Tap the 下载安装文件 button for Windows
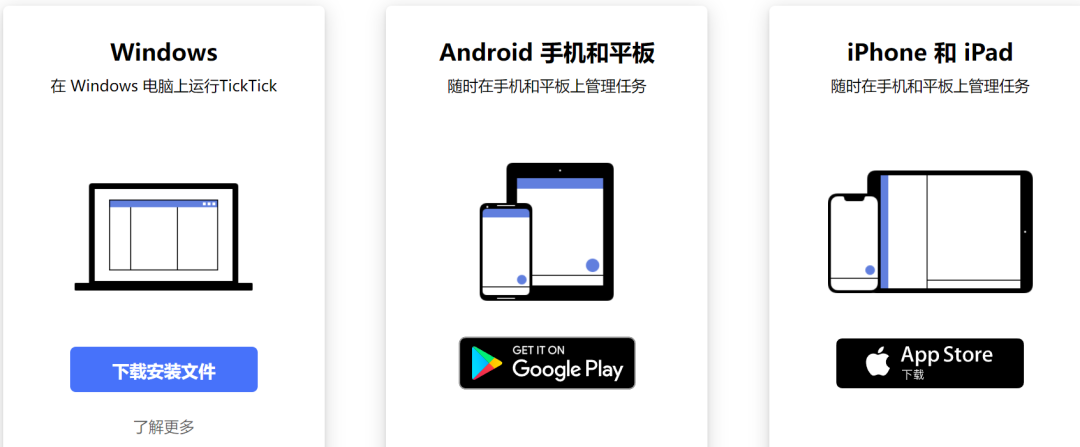This screenshot has width=1080, height=447. click(164, 370)
